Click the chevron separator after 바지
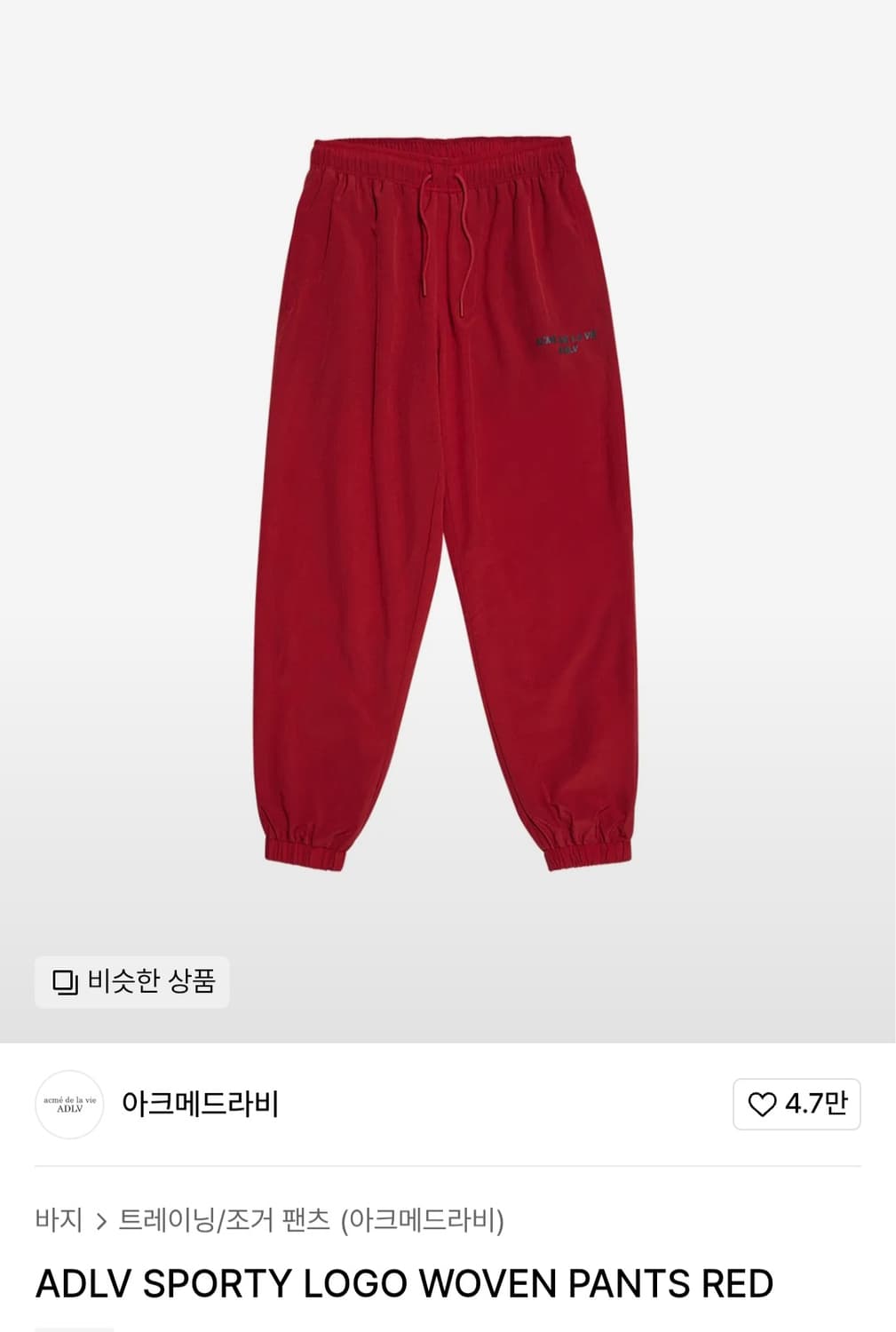Viewport: 896px width, 1332px height. [100, 1219]
